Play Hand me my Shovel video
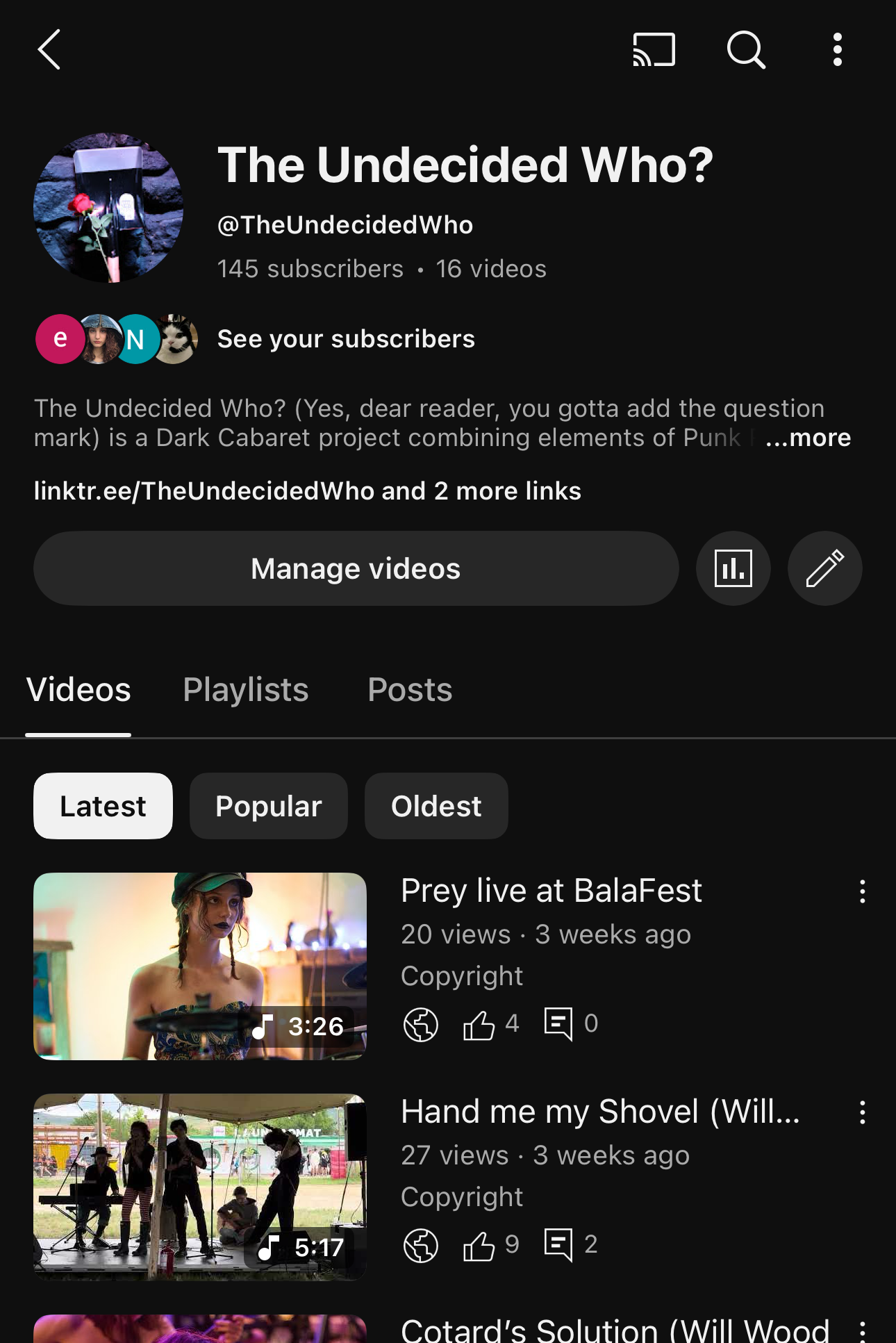 200,1187
